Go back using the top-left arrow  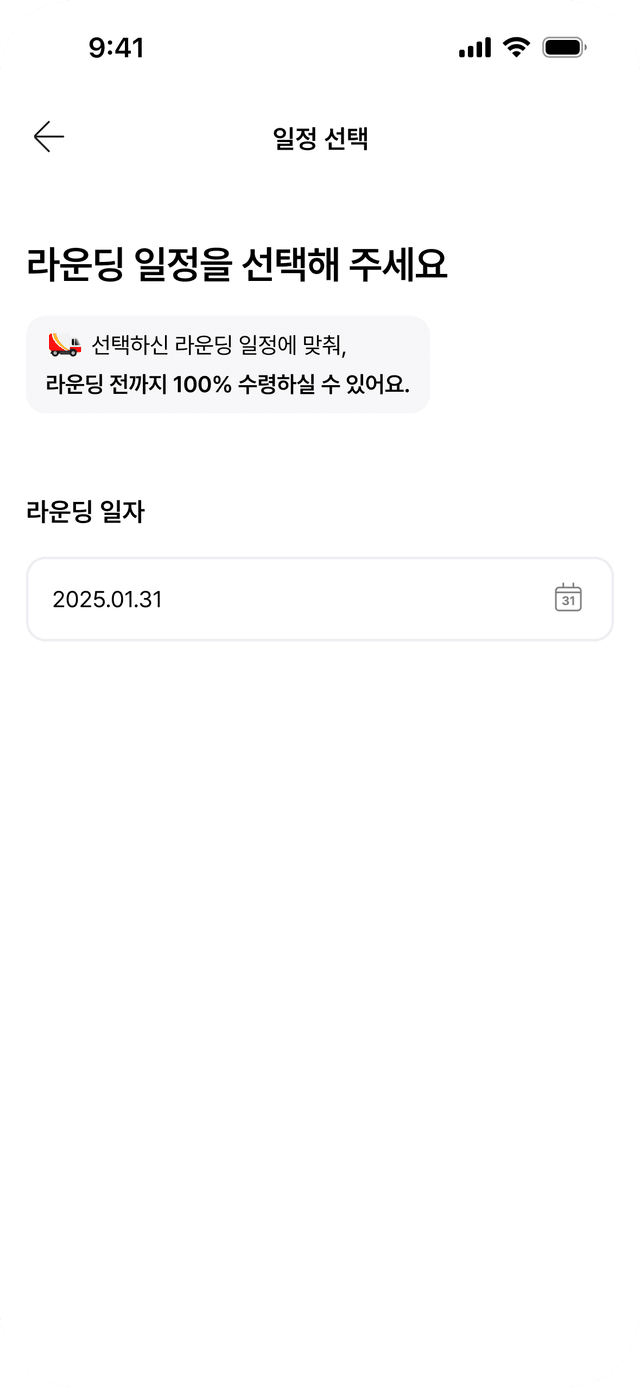point(48,137)
